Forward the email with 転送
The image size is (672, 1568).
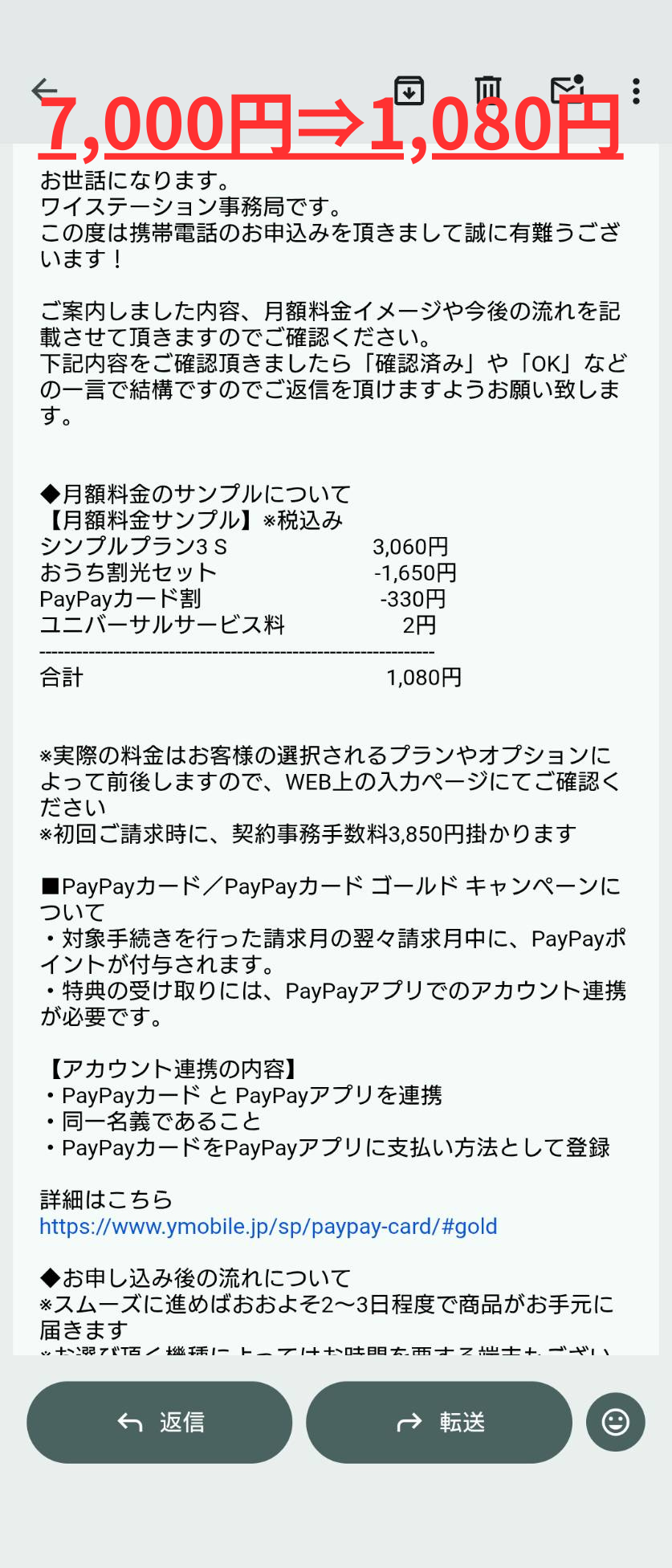pos(438,1422)
